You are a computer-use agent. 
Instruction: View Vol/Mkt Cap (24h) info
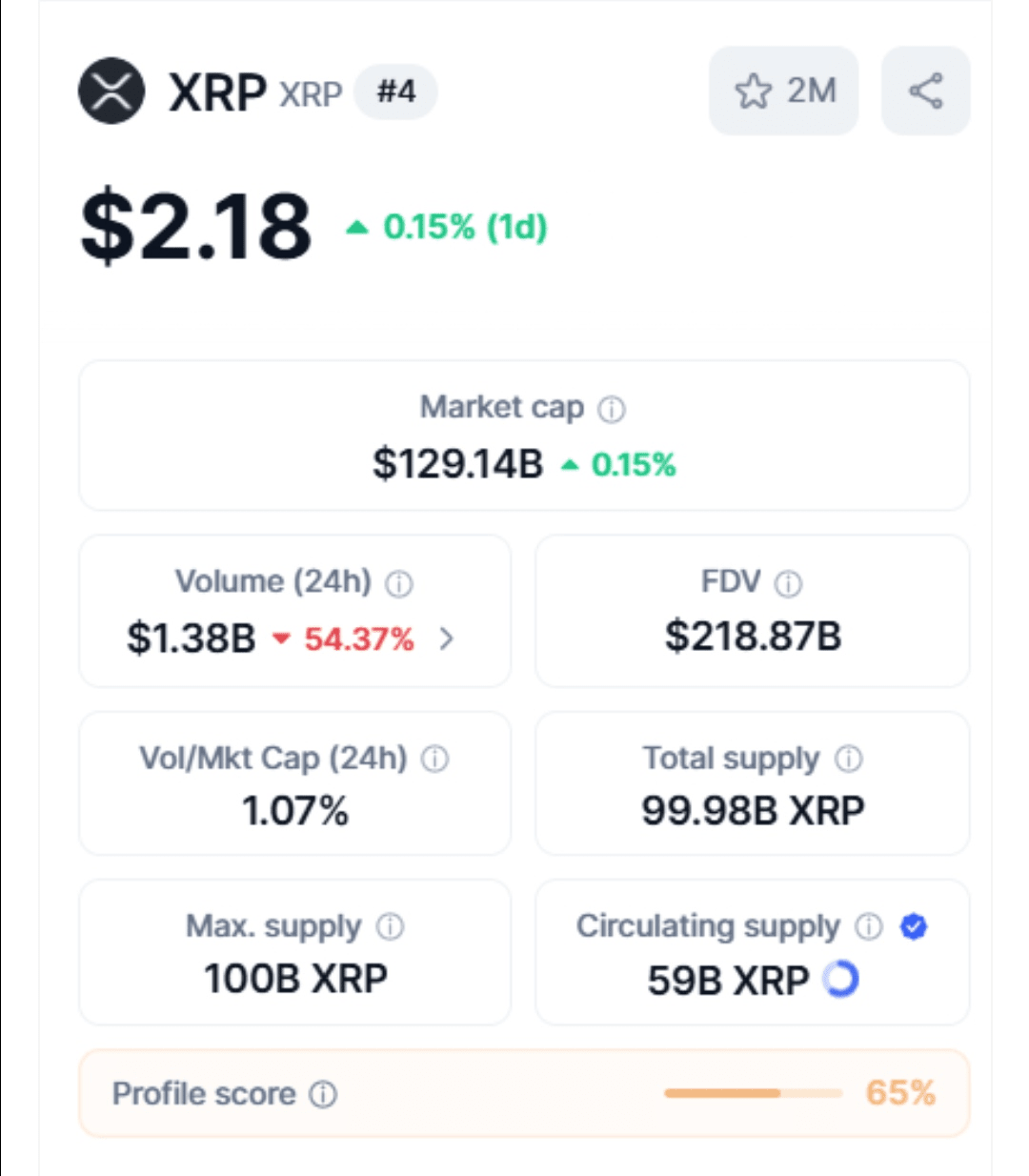click(434, 760)
